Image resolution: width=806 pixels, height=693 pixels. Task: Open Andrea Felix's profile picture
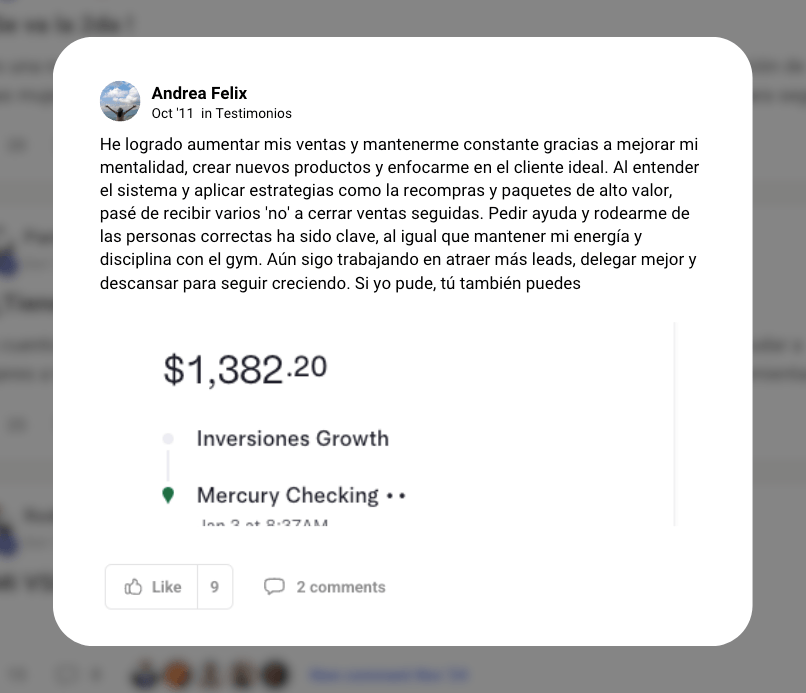tap(120, 101)
